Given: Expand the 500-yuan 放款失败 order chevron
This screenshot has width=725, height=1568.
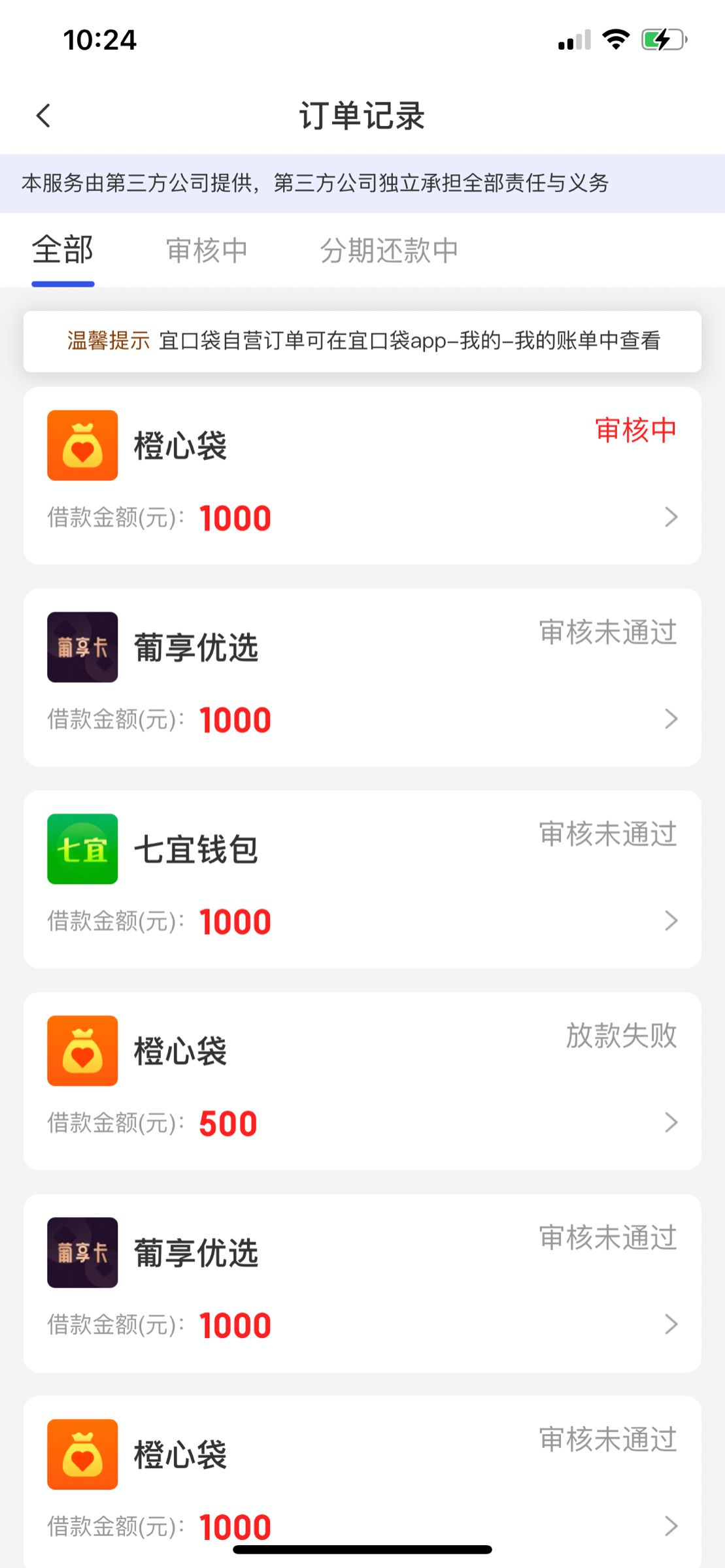Looking at the screenshot, I should (671, 1122).
